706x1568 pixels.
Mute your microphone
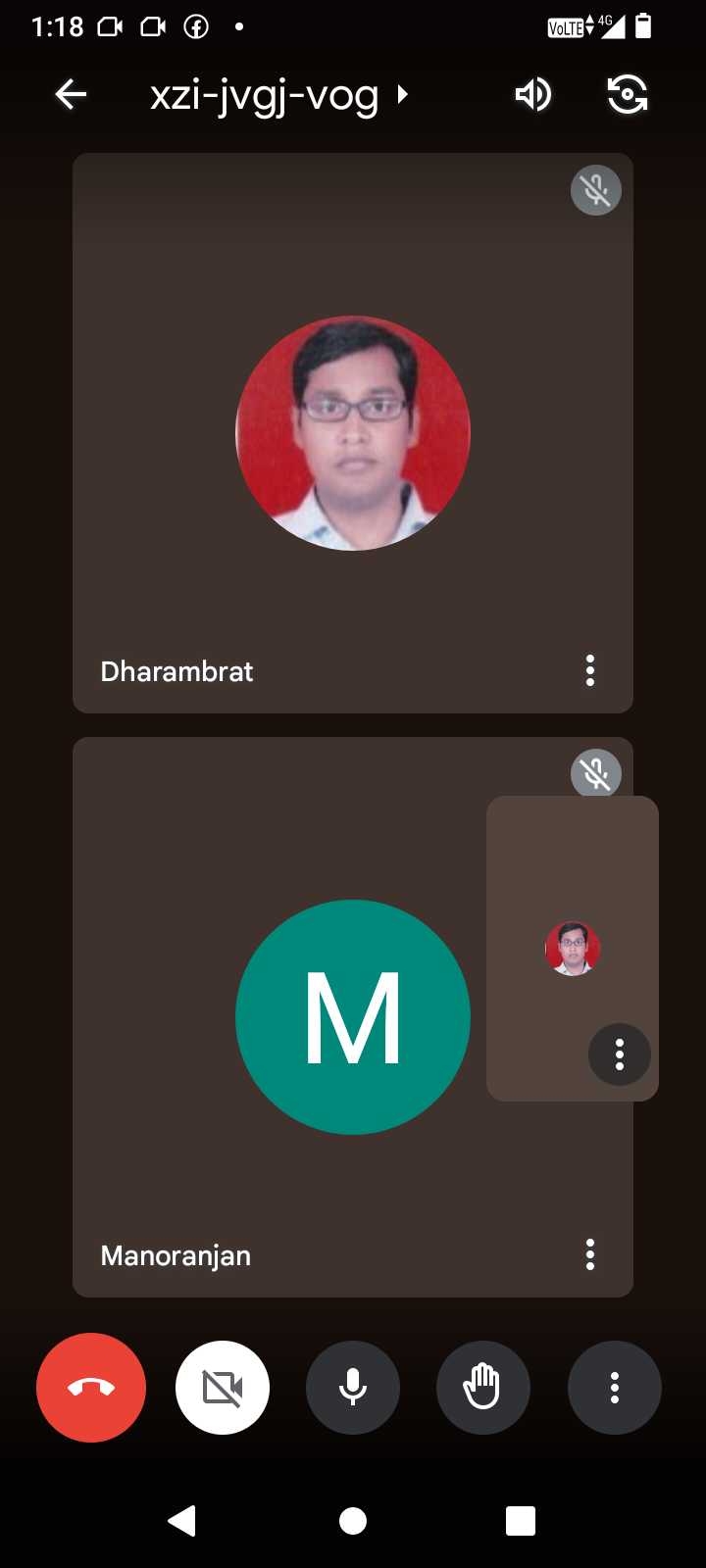(x=353, y=1388)
